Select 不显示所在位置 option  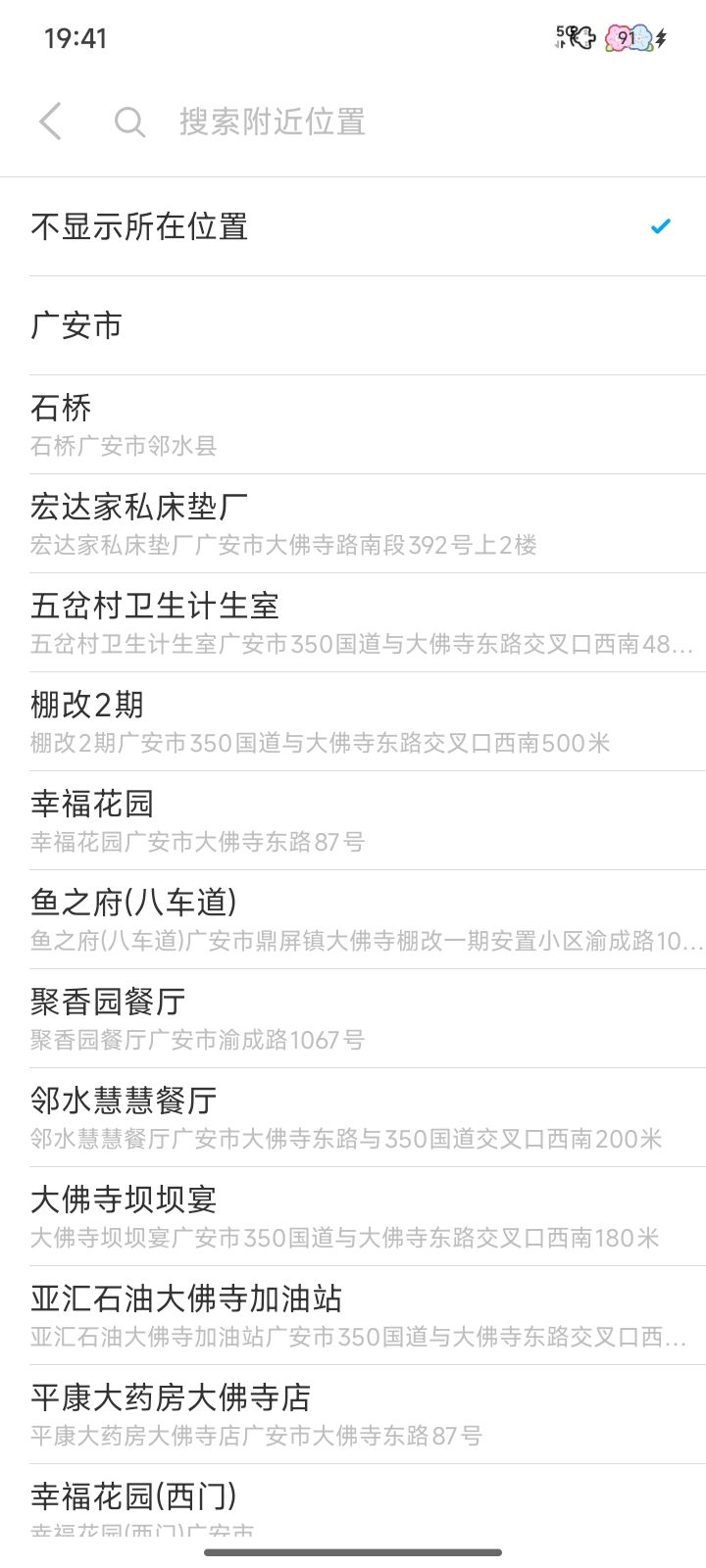click(x=353, y=226)
